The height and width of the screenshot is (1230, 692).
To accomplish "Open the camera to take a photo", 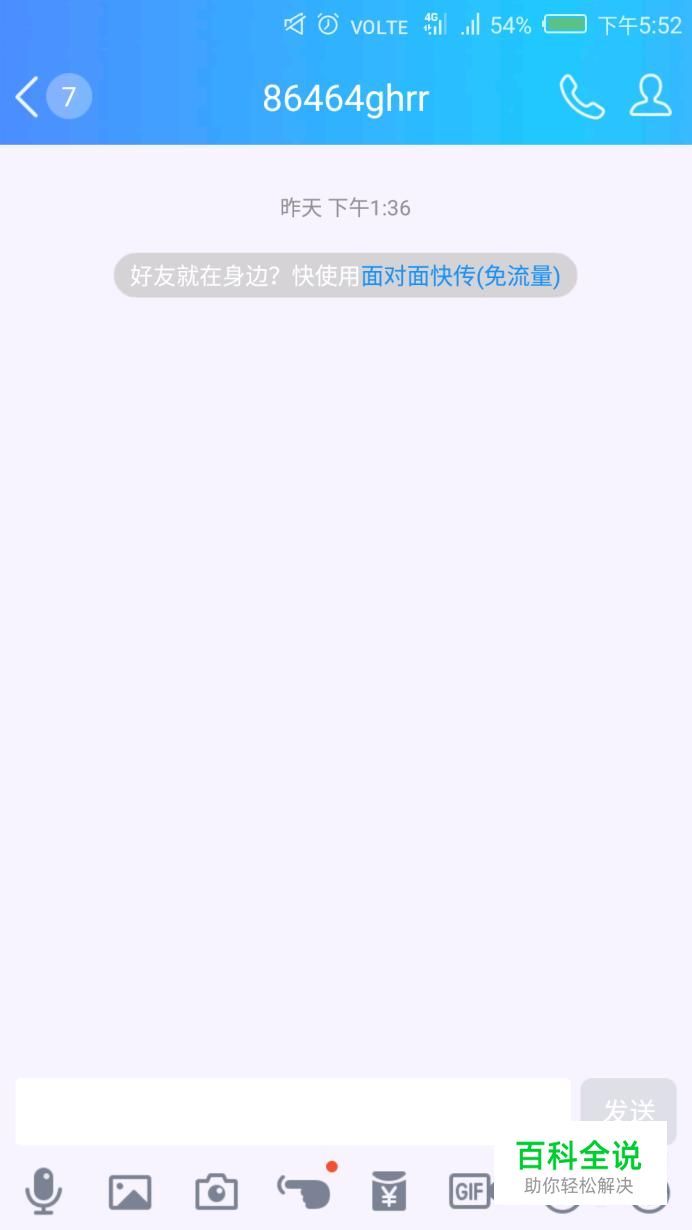I will tap(216, 1192).
